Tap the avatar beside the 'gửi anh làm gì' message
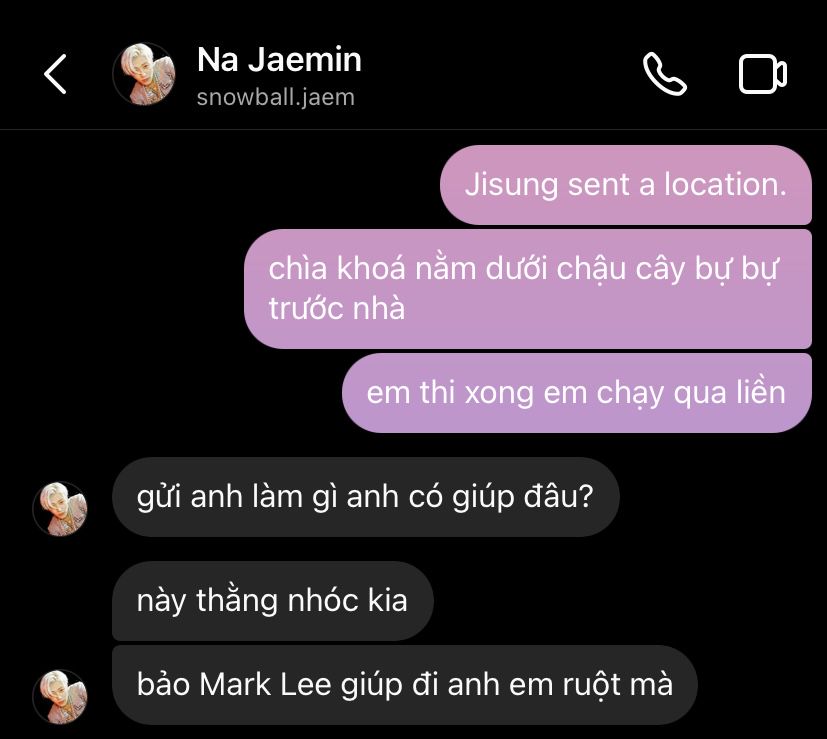Screen dimensions: 827x739 [x=60, y=508]
